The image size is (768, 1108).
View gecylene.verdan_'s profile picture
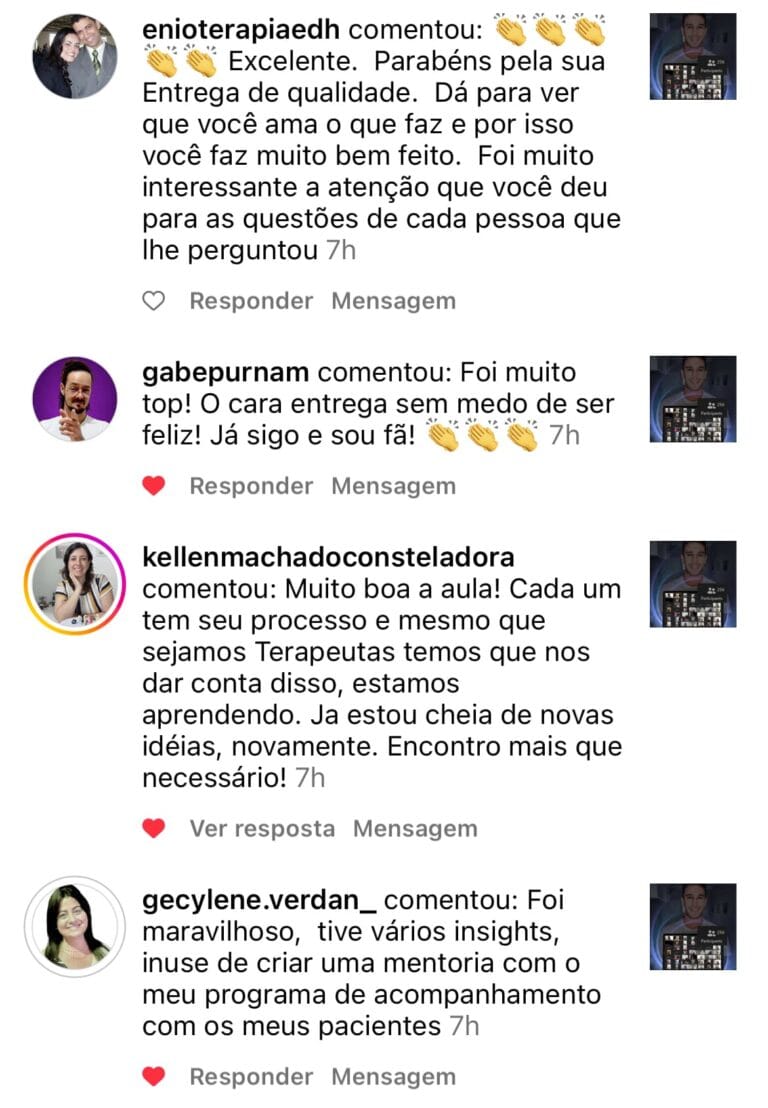point(74,927)
